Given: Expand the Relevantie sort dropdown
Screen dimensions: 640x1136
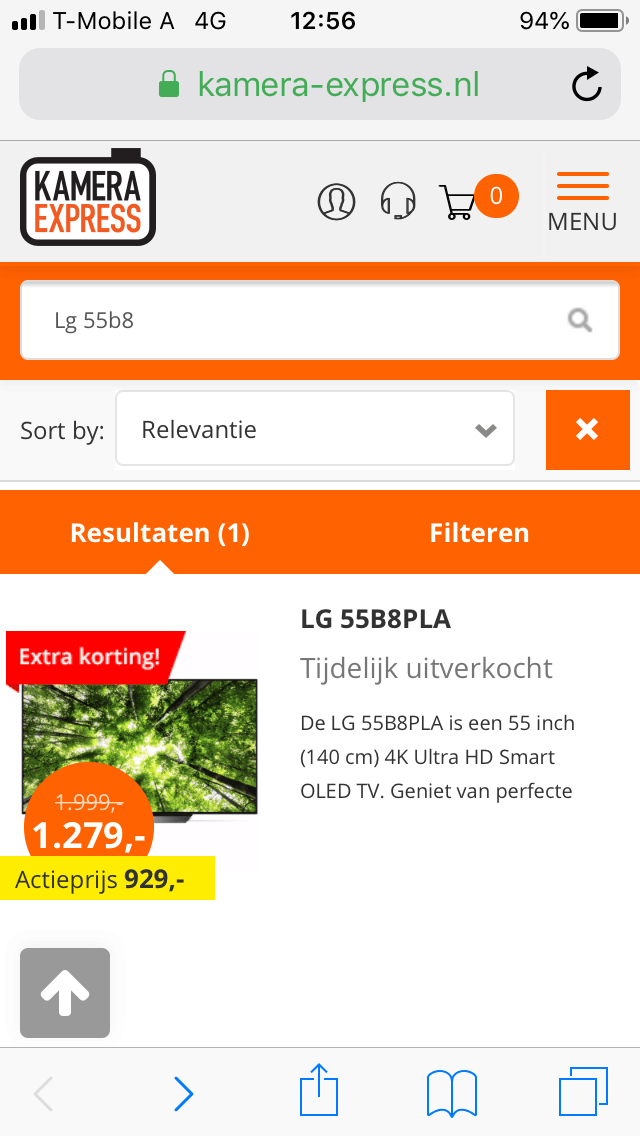Looking at the screenshot, I should (x=315, y=429).
